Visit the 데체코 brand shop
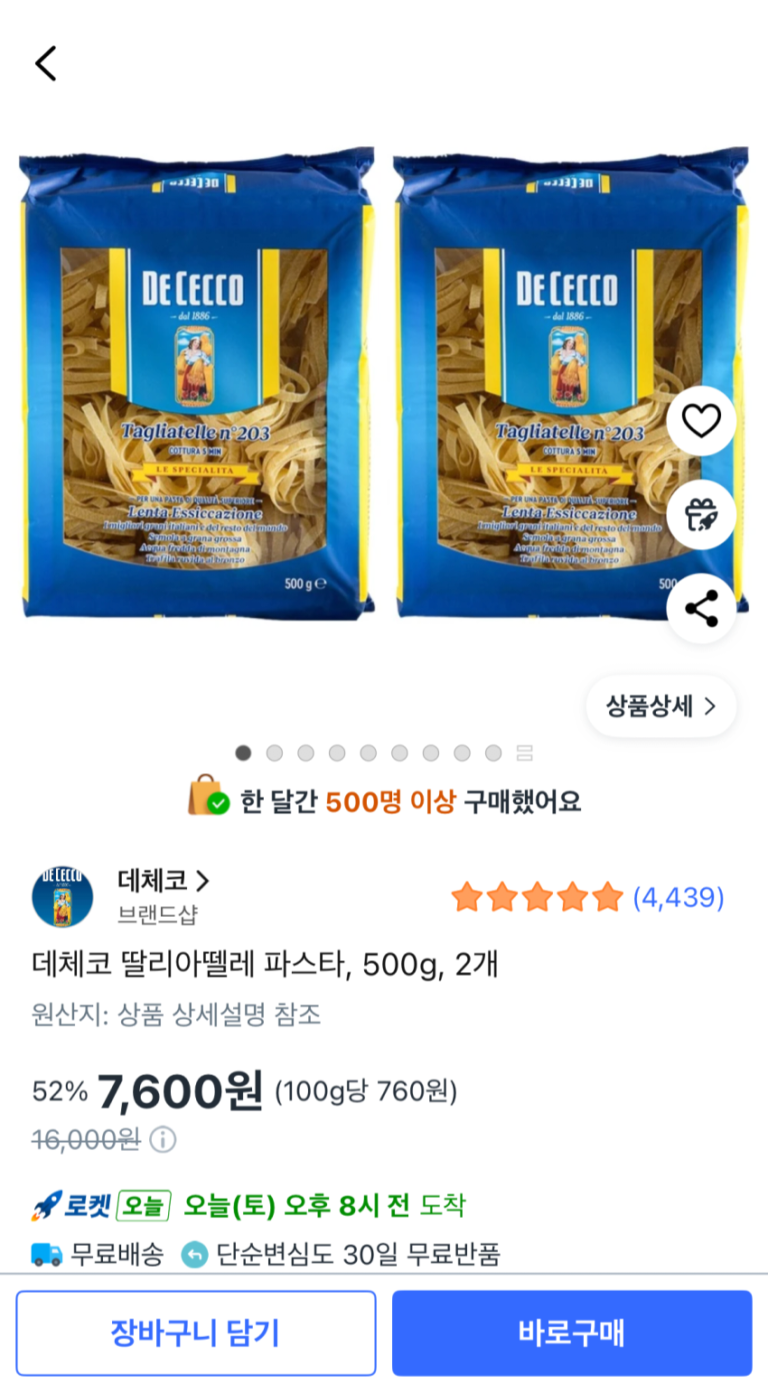This screenshot has height=1384, width=768. click(164, 882)
